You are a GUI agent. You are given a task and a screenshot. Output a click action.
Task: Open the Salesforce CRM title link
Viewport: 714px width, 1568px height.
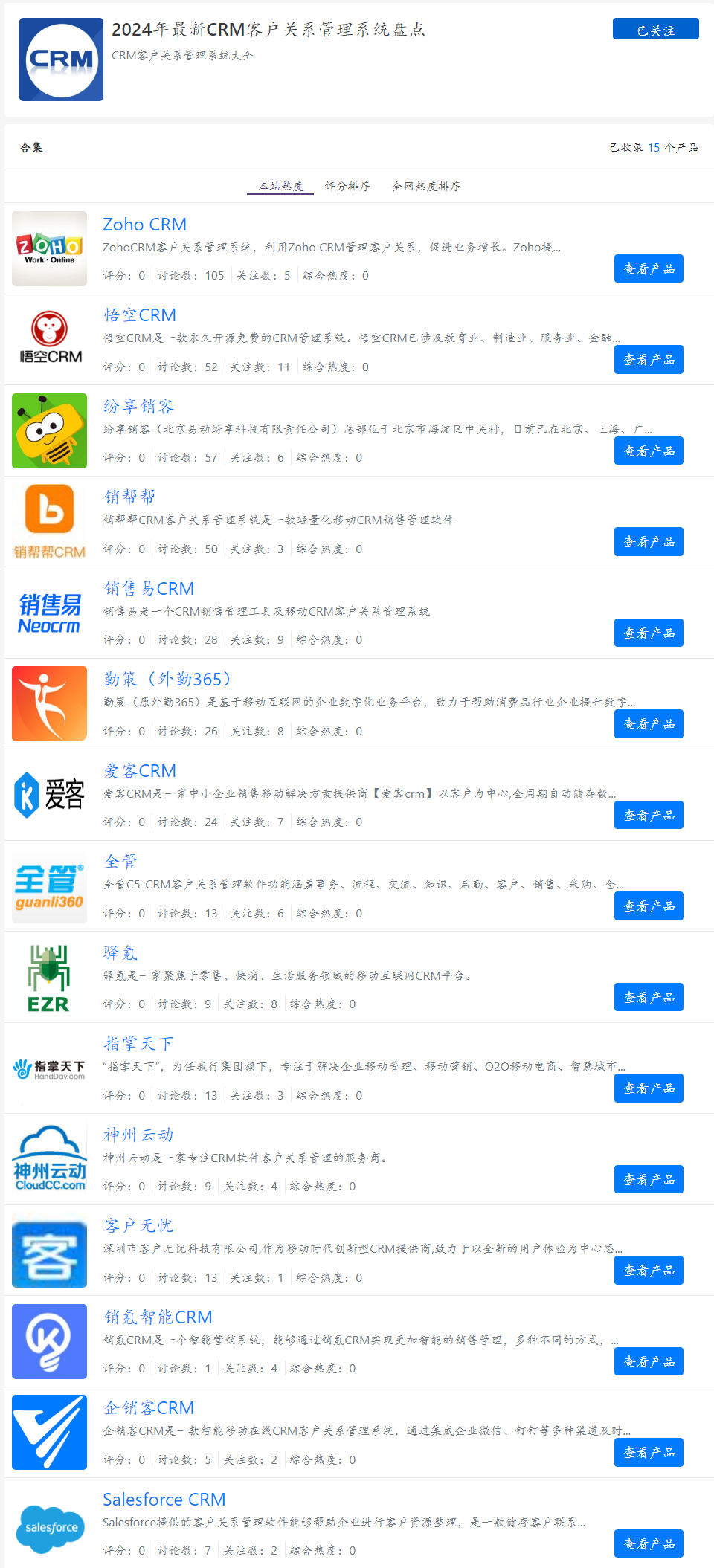[x=164, y=1499]
